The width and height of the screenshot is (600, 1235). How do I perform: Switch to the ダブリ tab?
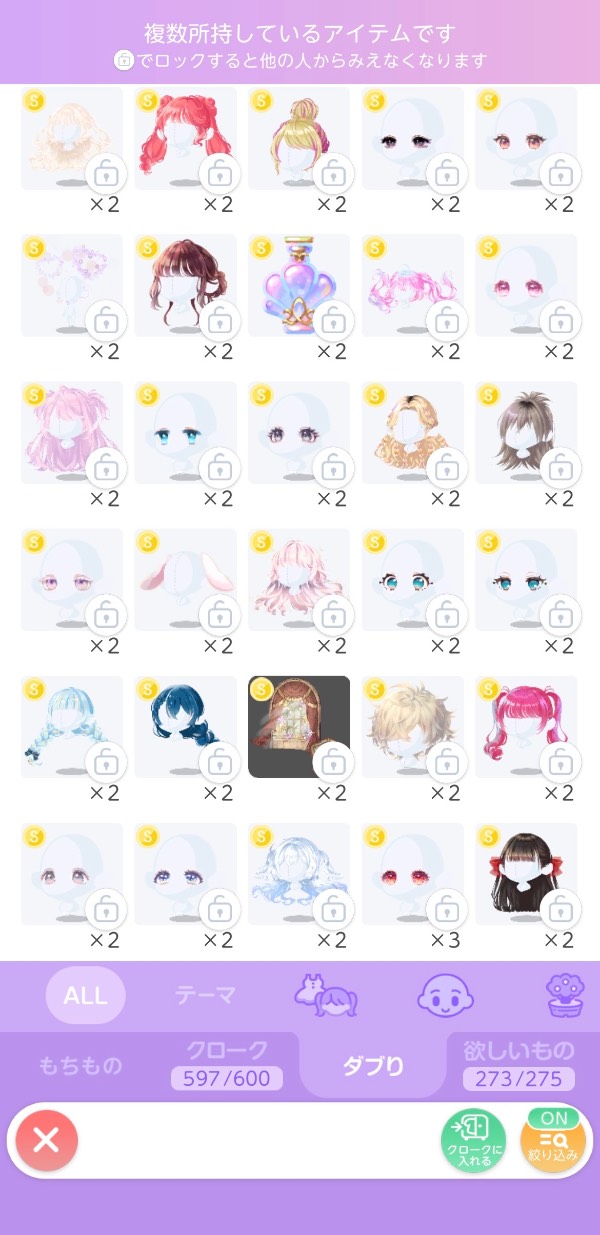point(373,1066)
